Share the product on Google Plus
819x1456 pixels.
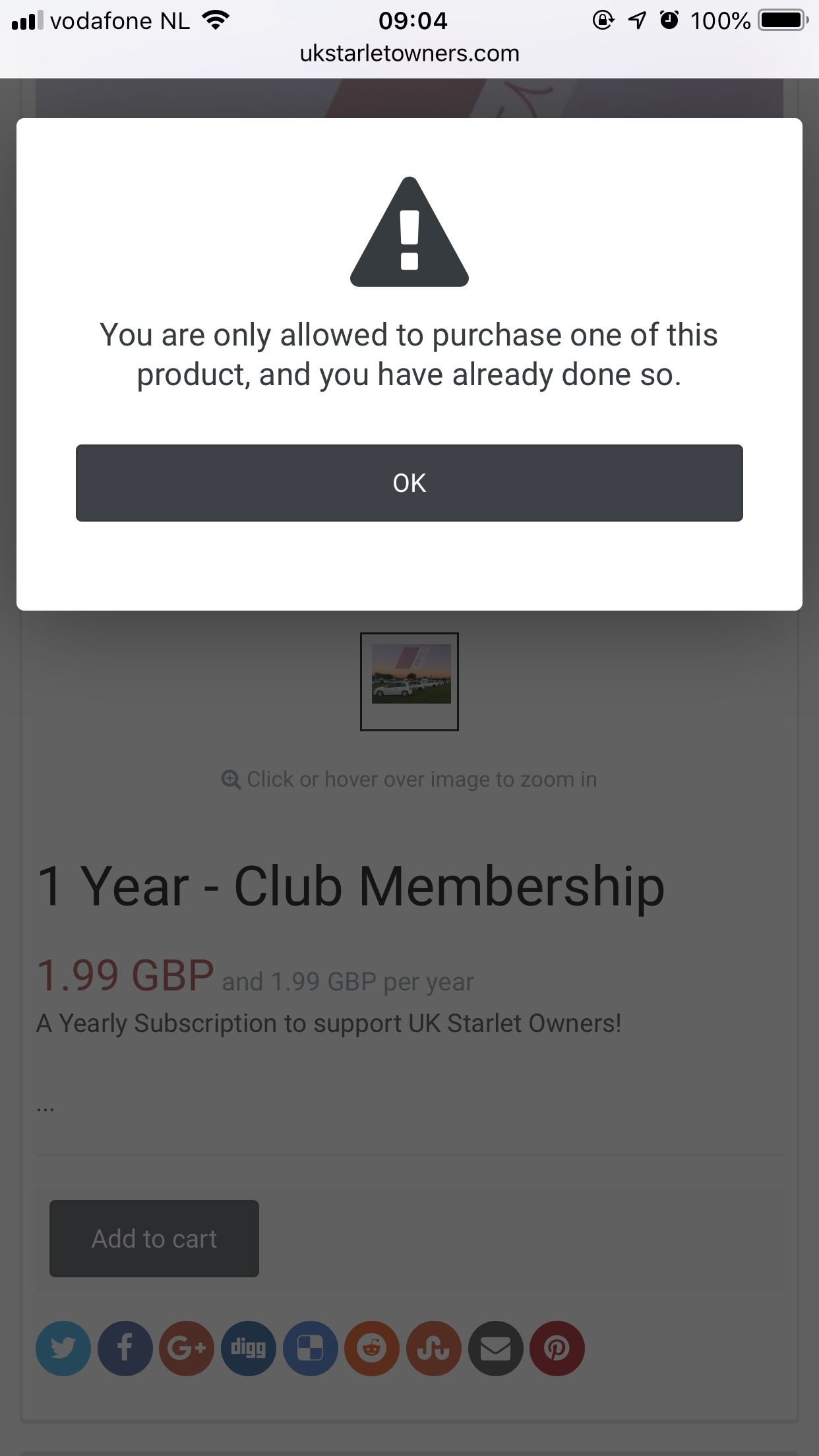pyautogui.click(x=187, y=1349)
